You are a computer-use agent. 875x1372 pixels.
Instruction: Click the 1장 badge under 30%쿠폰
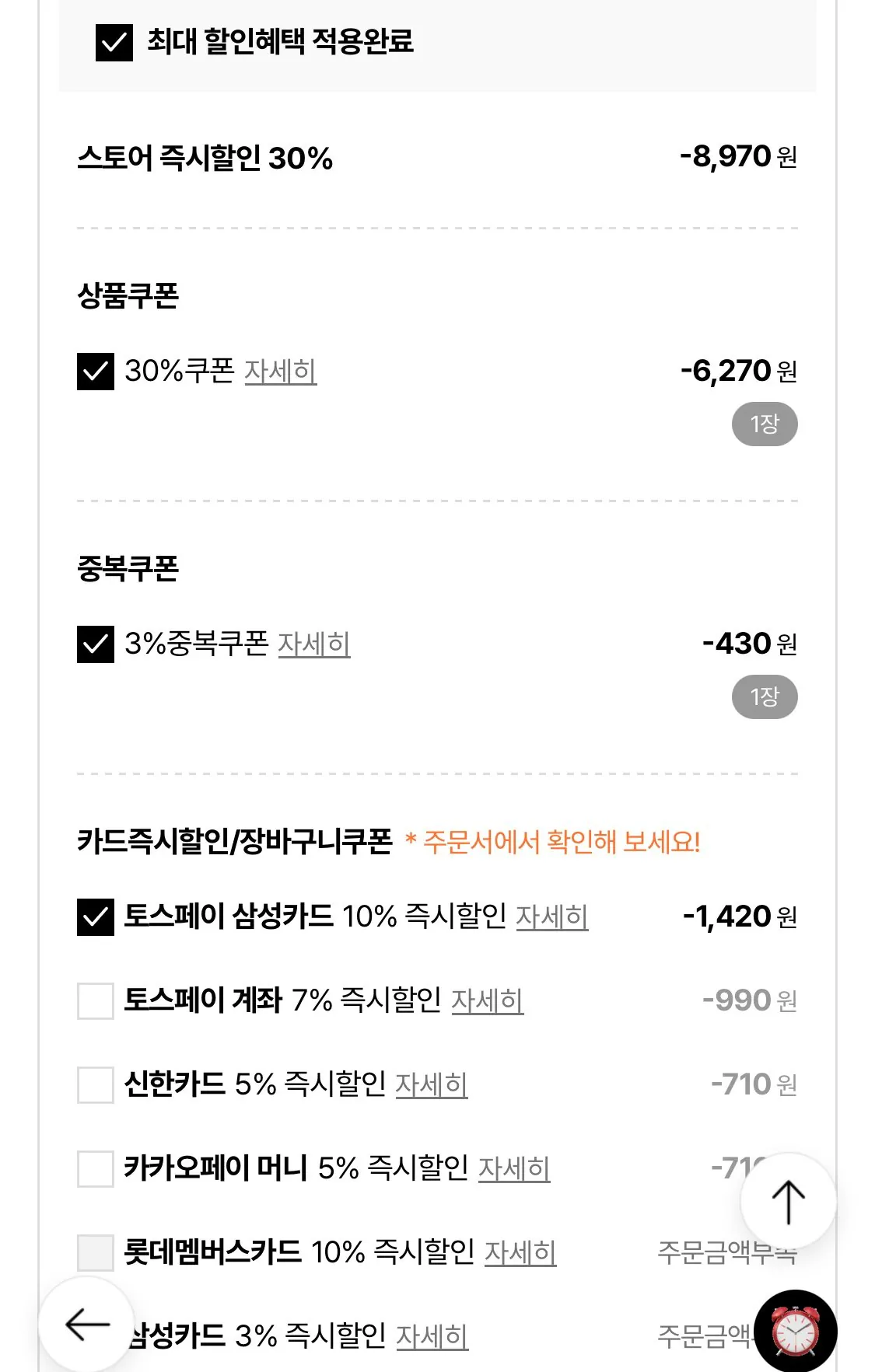pyautogui.click(x=765, y=424)
